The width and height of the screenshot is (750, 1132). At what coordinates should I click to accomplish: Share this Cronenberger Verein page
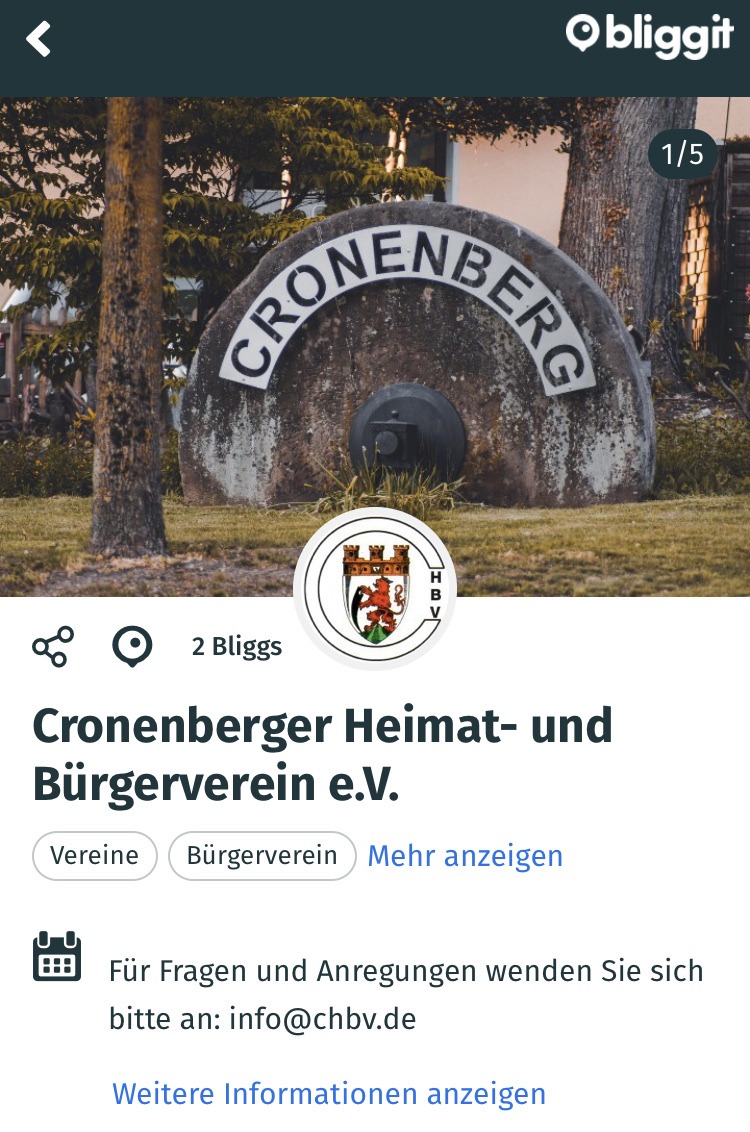coord(53,647)
